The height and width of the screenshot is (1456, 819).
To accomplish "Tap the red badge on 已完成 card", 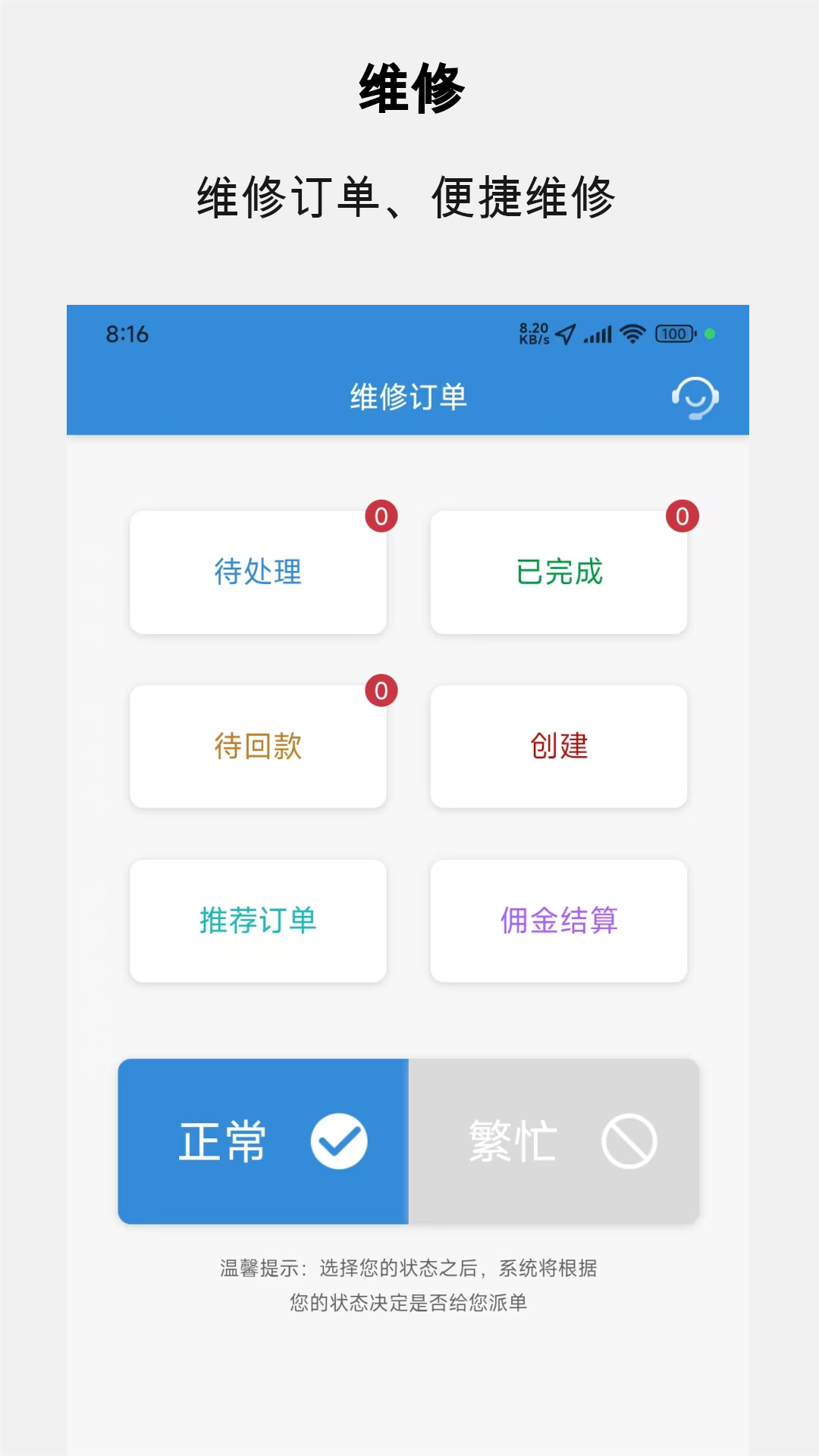I will click(x=682, y=516).
